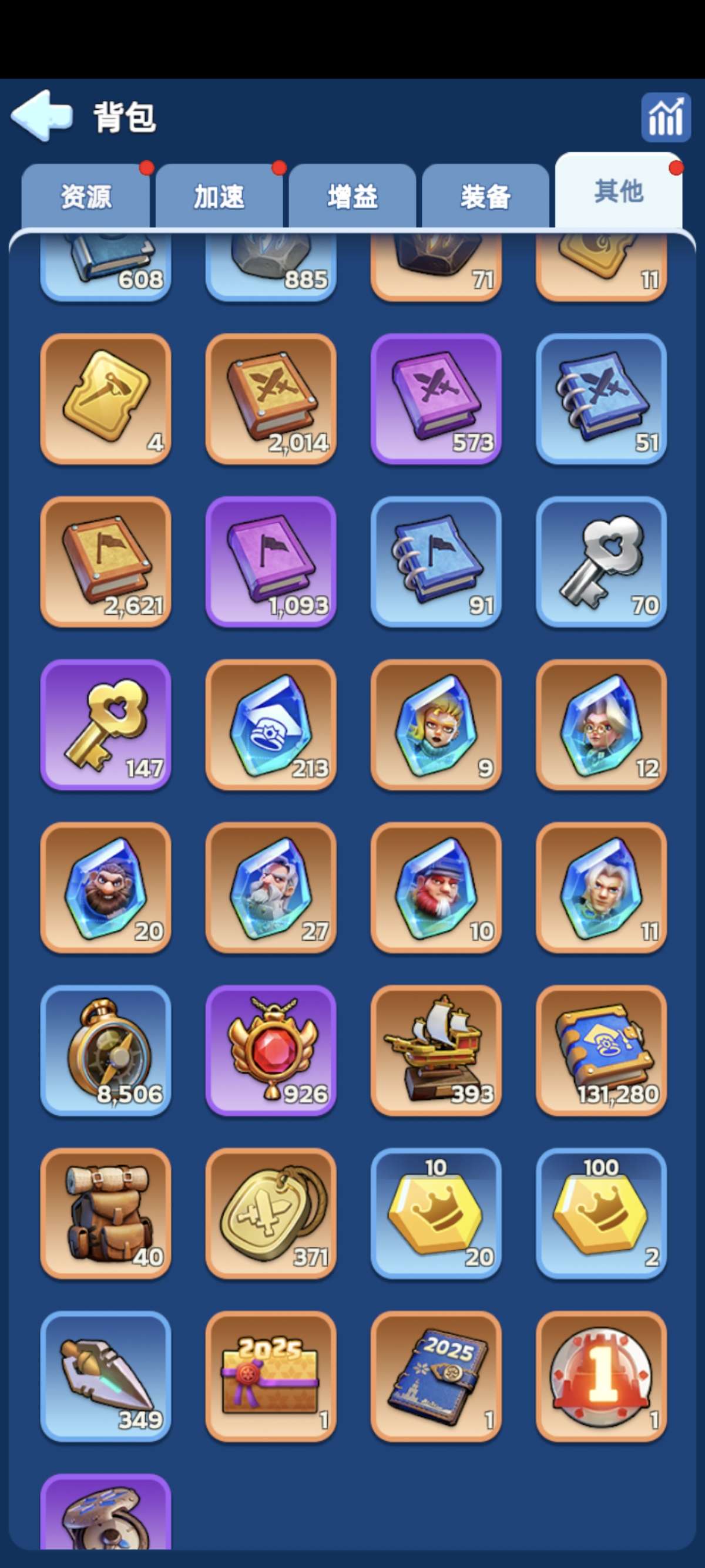Select the blue tome with 131,280

click(x=601, y=1050)
